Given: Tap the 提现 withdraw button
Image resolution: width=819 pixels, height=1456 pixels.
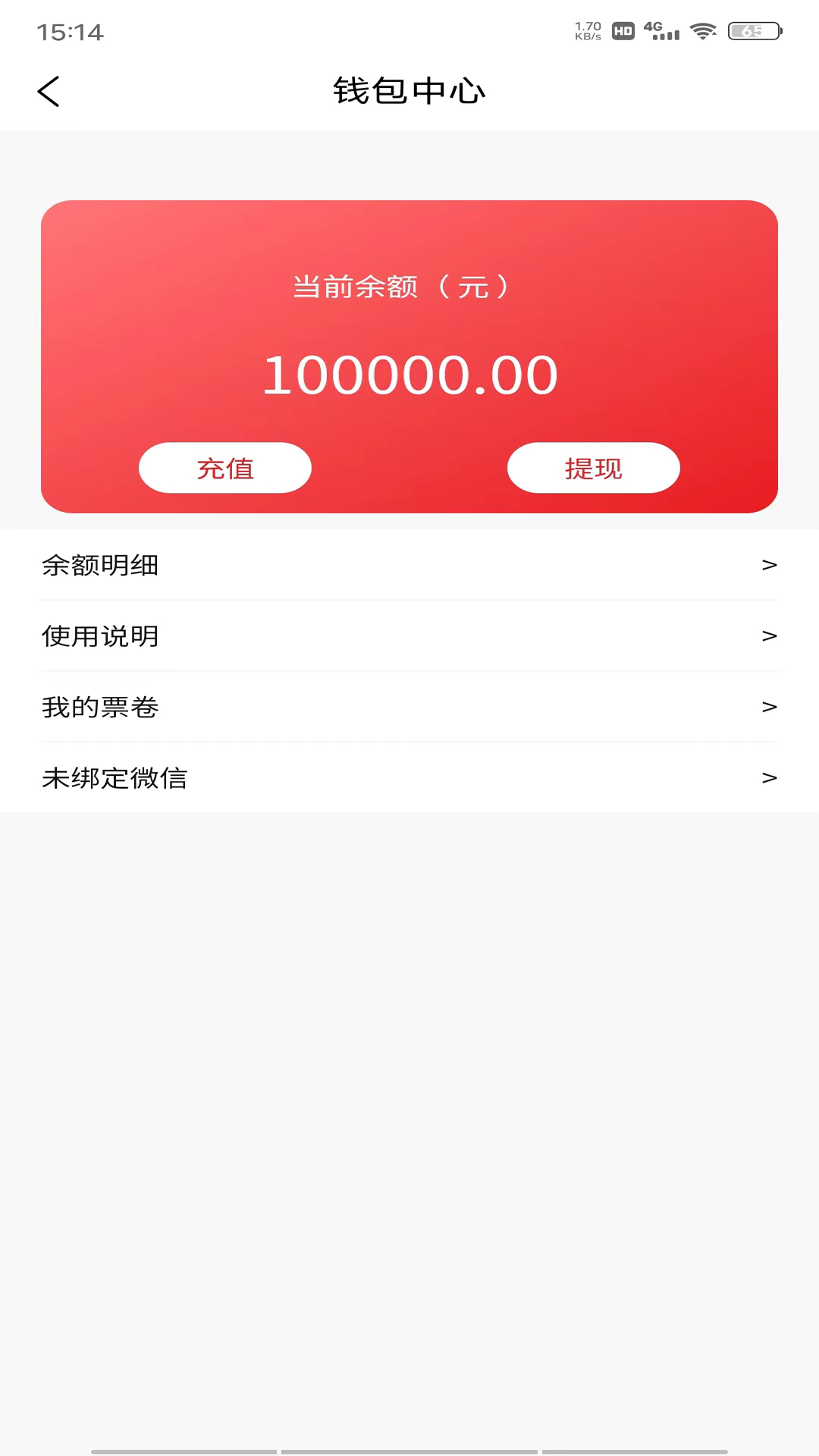Looking at the screenshot, I should pos(593,468).
